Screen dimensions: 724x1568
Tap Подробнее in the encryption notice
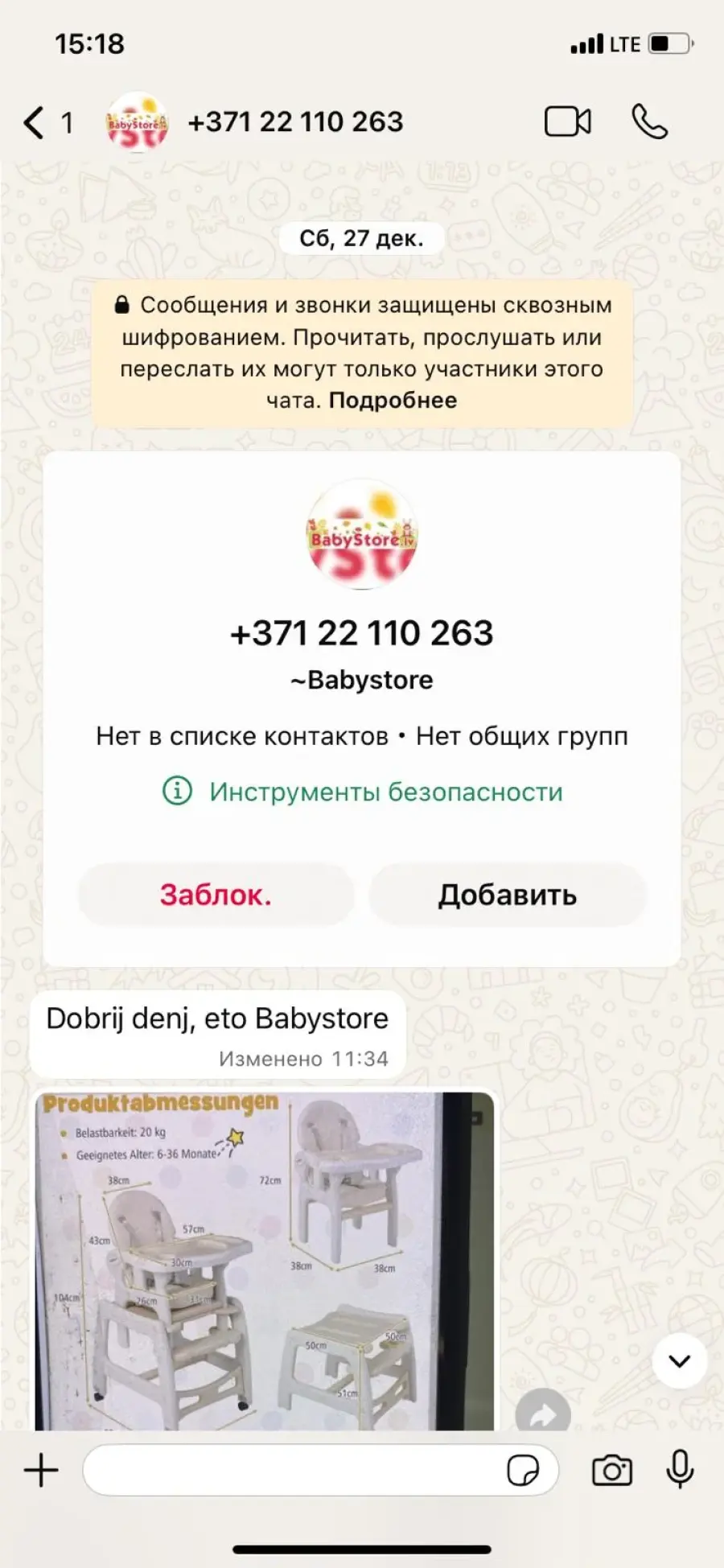[x=393, y=400]
